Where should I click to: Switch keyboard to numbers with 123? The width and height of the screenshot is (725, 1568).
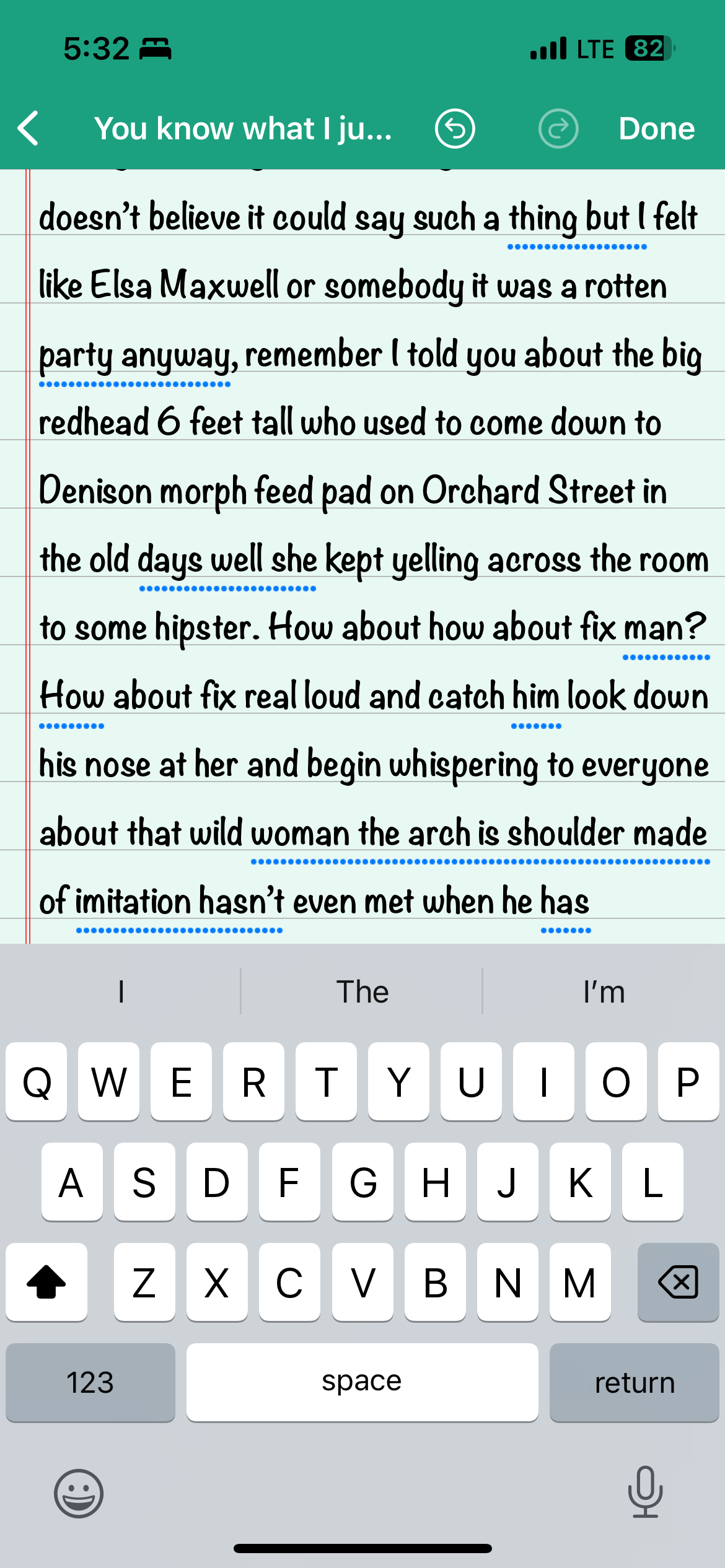(90, 1382)
